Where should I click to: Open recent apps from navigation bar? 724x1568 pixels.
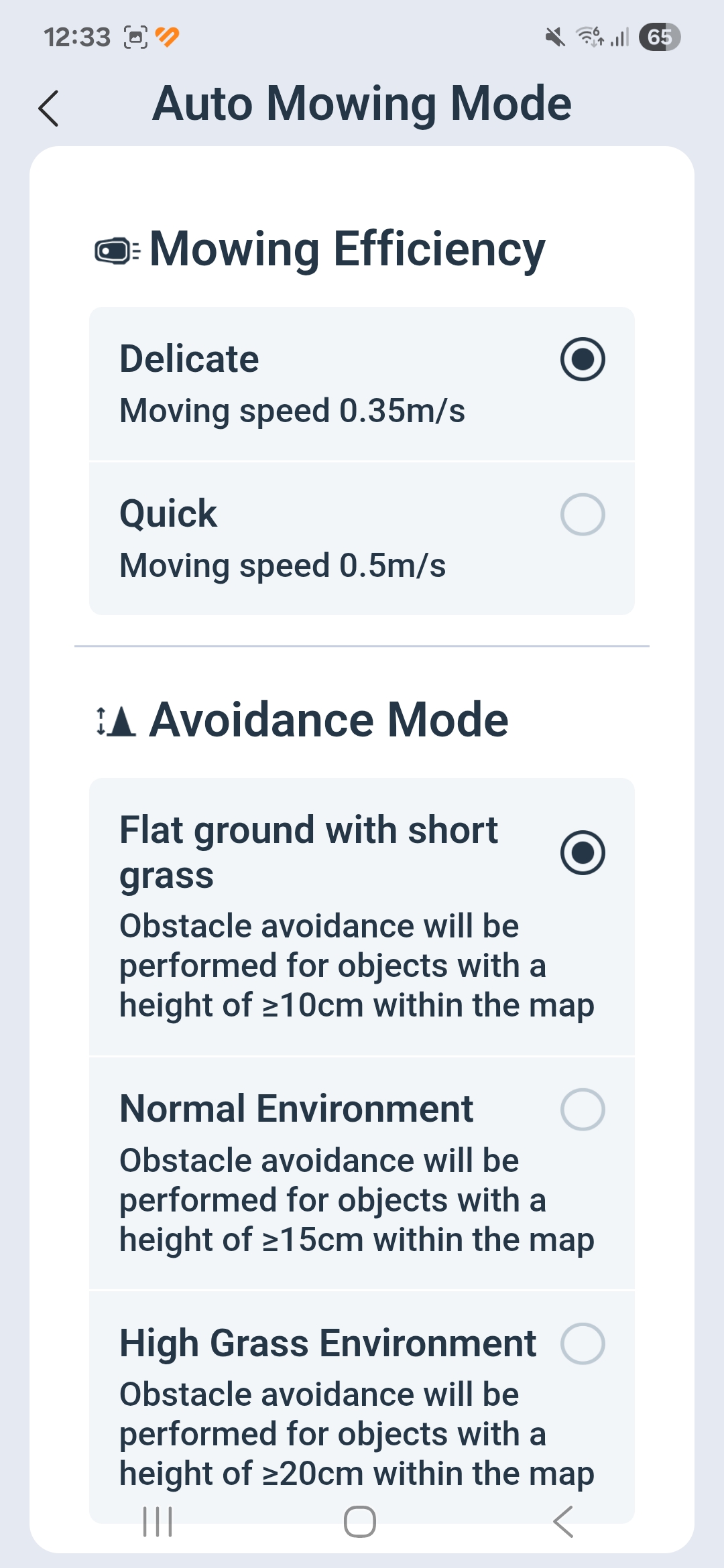(x=158, y=1521)
